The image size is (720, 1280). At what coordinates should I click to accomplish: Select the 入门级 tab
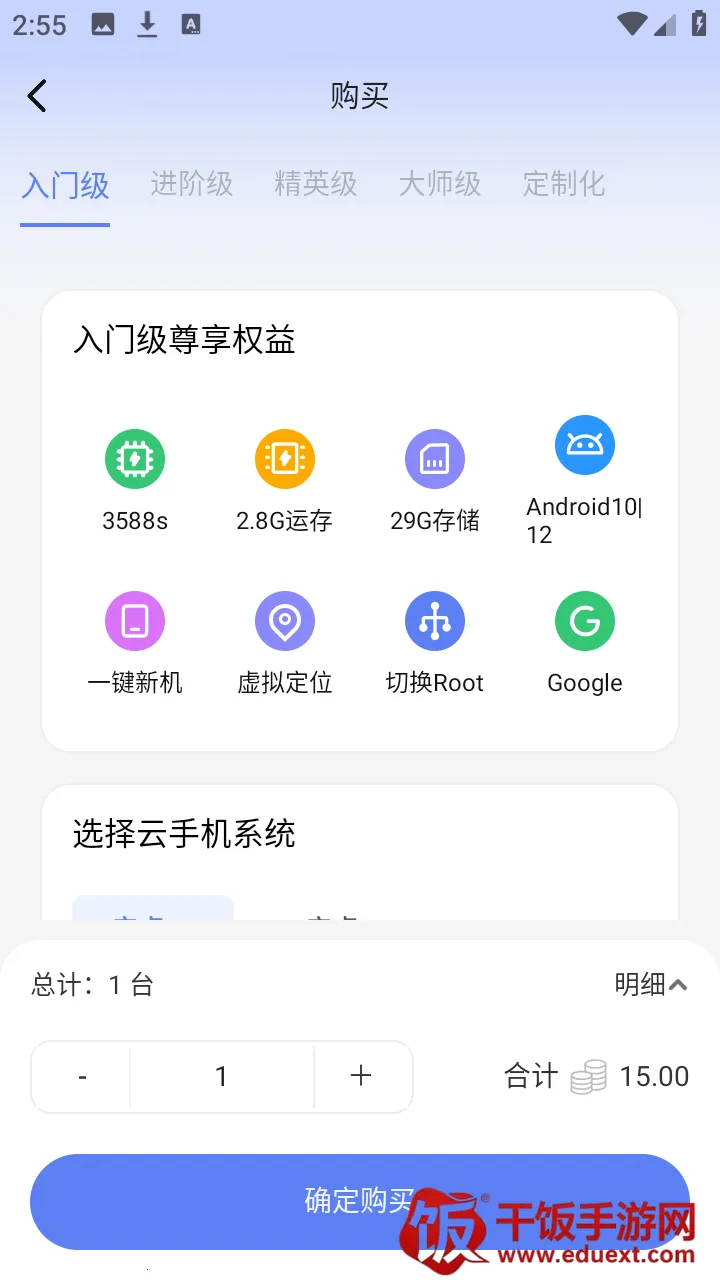pyautogui.click(x=65, y=186)
